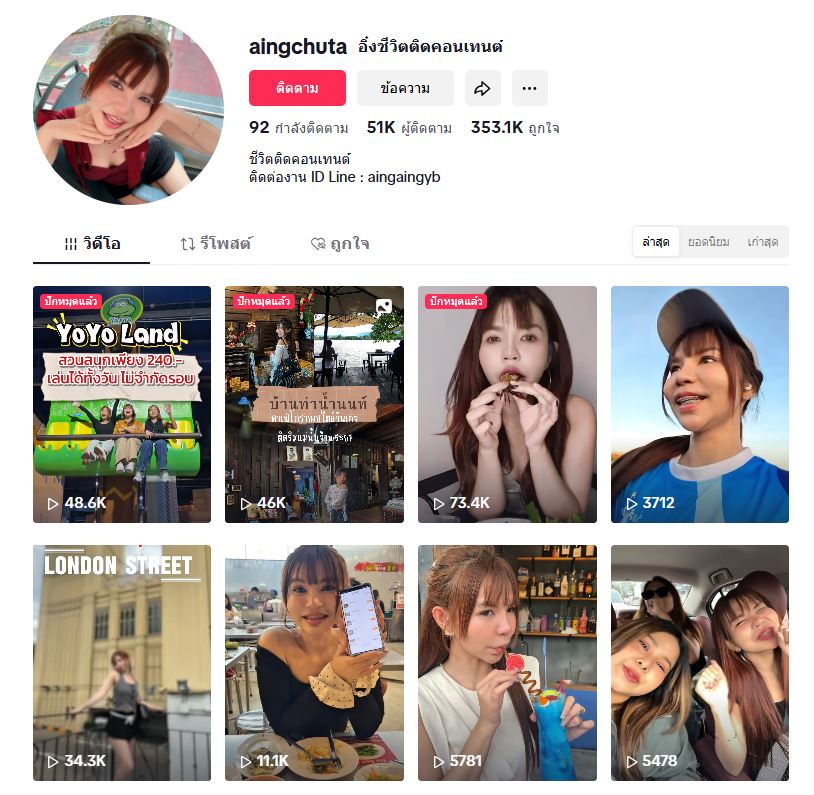Sort videos by ยอดนิยม popular

[709, 242]
